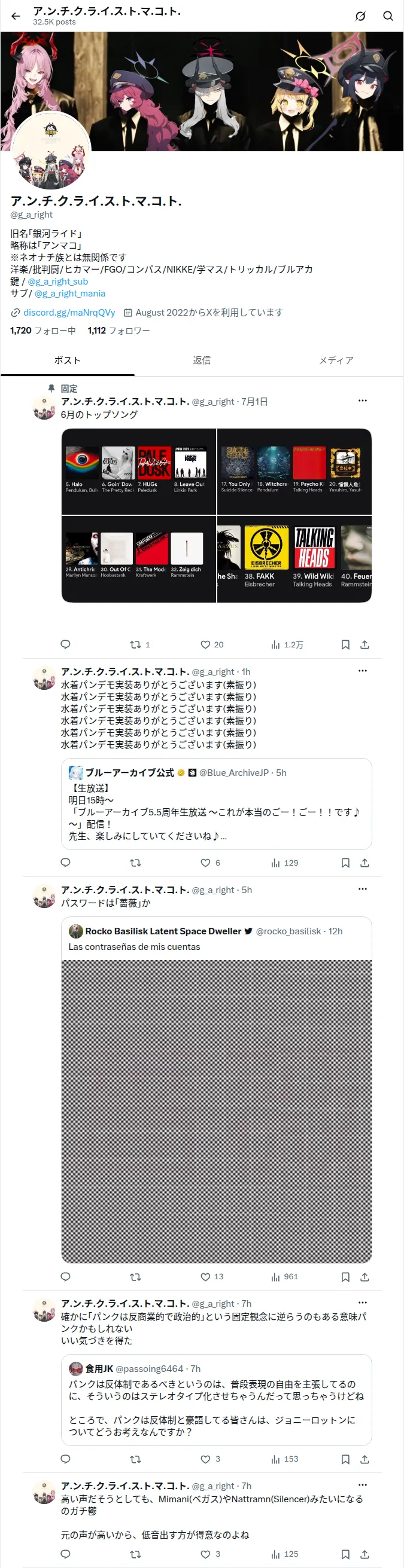Go back using the top arrow
The width and height of the screenshot is (404, 1568).
pos(16,16)
